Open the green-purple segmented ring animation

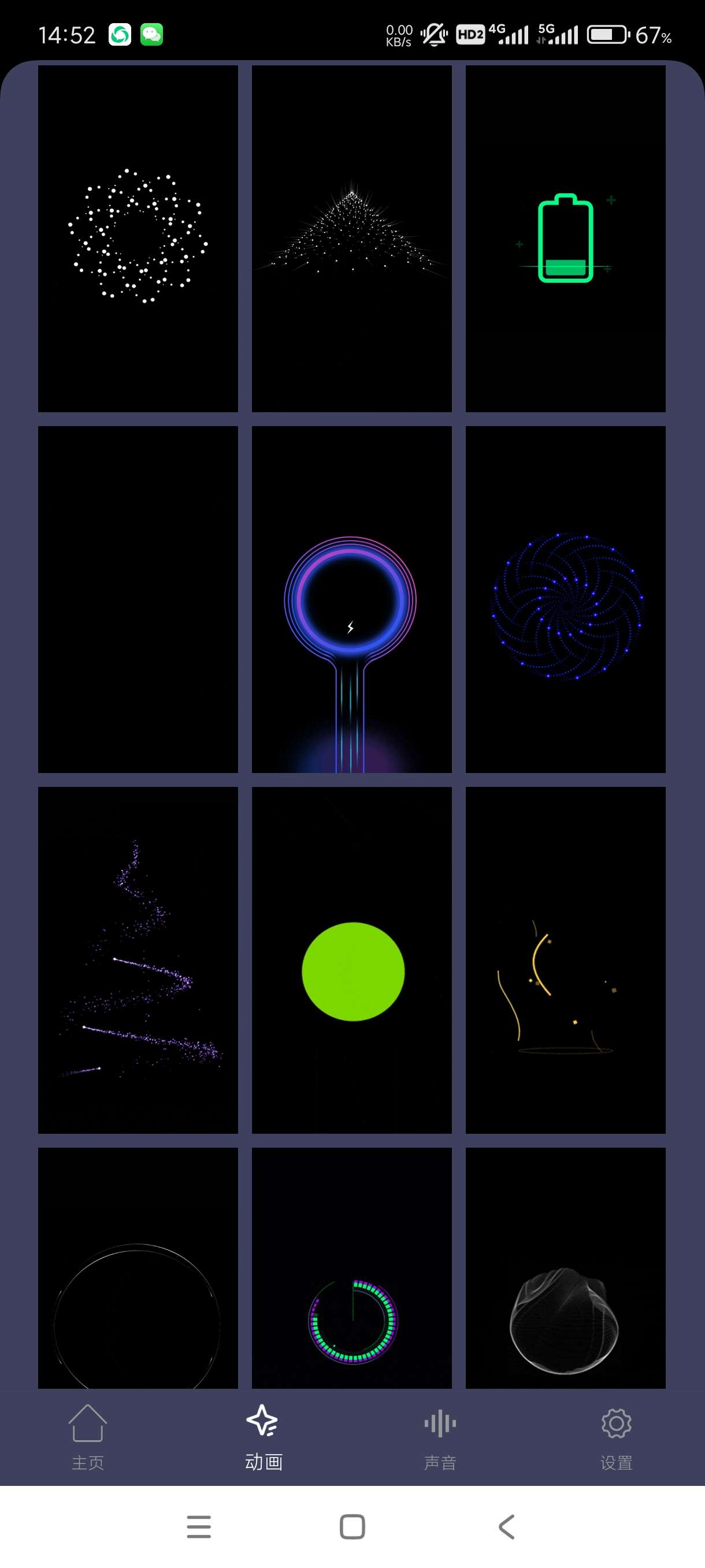(351, 1267)
